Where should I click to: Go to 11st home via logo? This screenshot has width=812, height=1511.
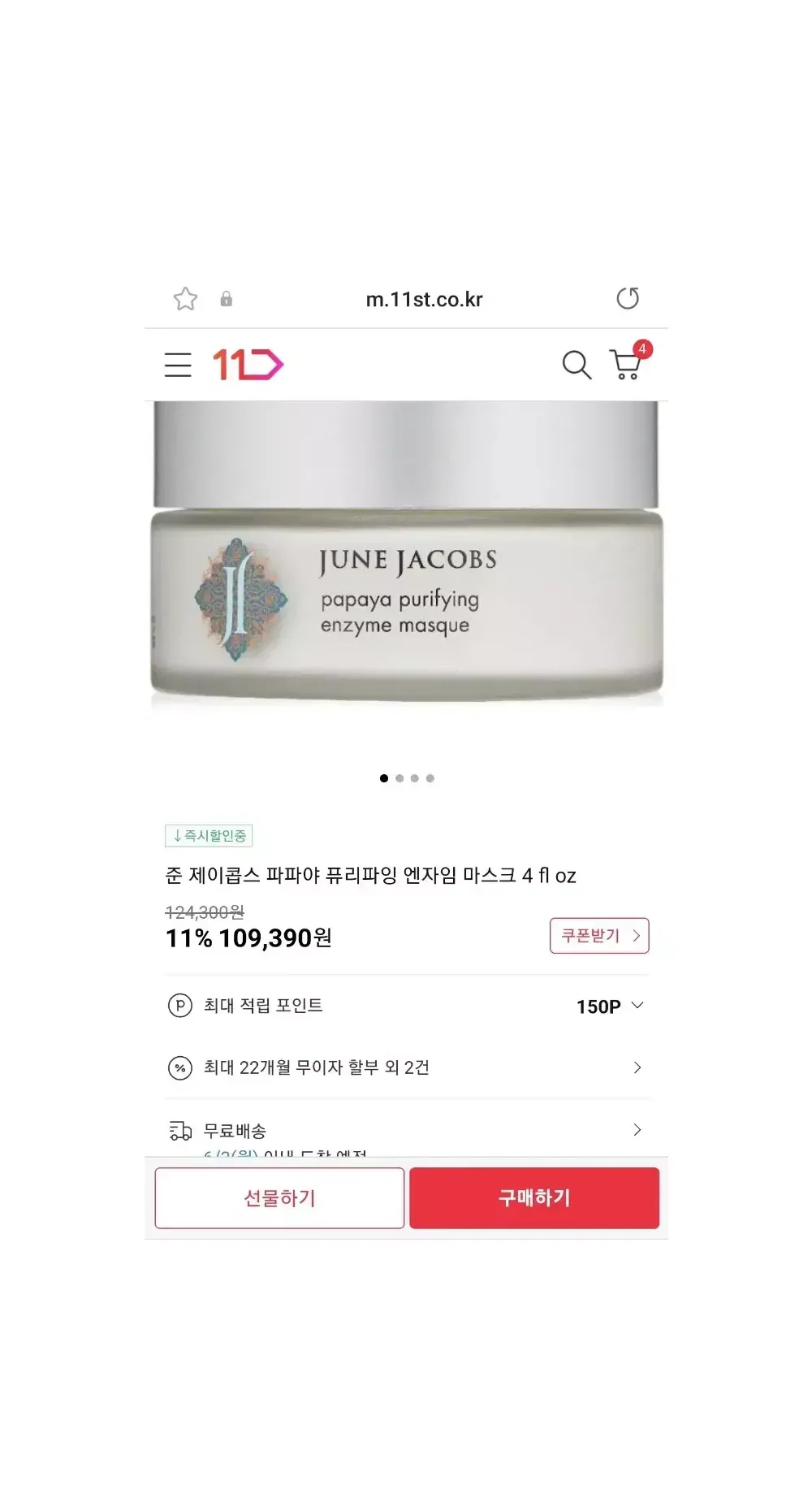[248, 365]
